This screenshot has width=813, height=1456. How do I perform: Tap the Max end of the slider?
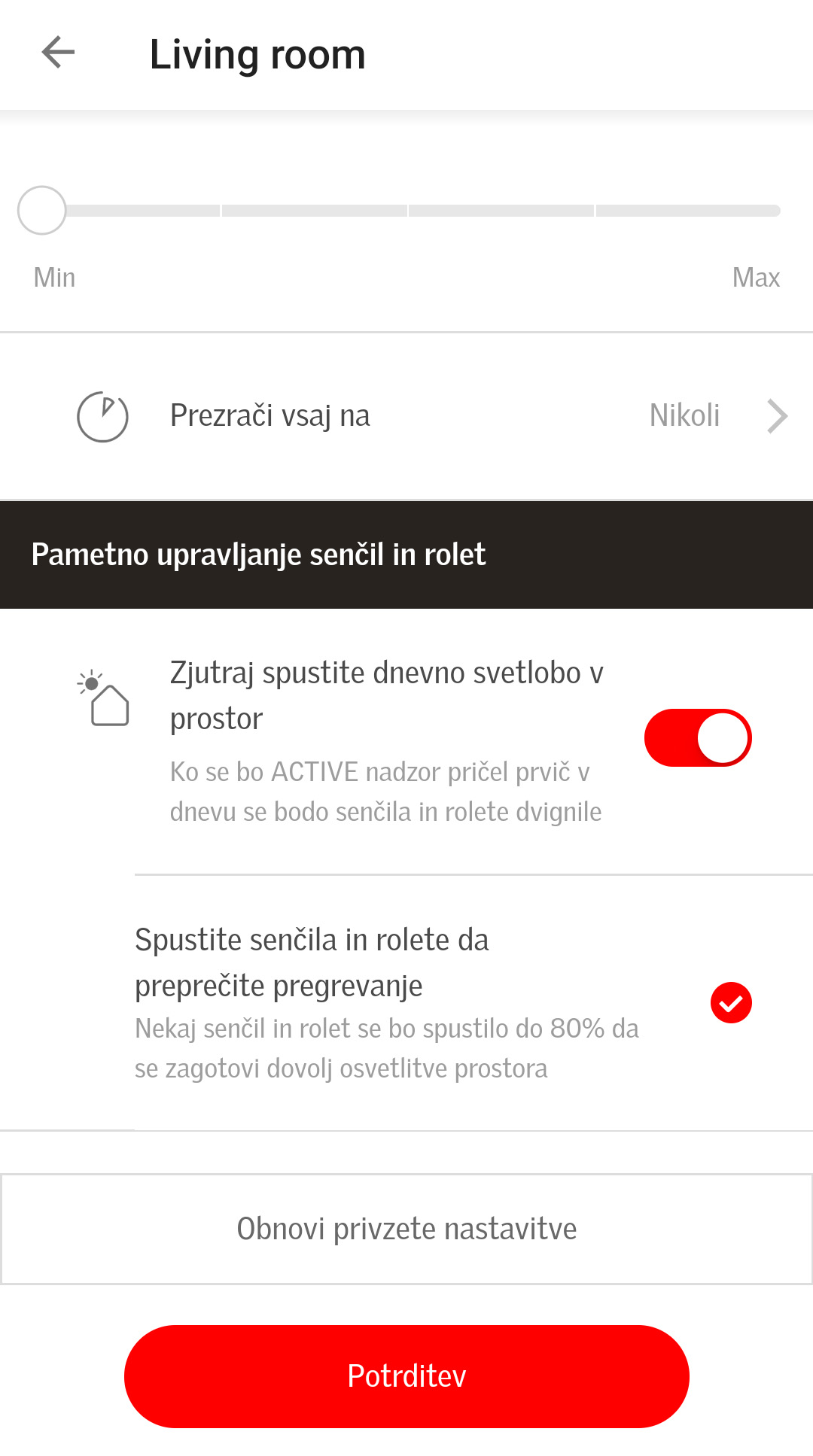point(774,211)
